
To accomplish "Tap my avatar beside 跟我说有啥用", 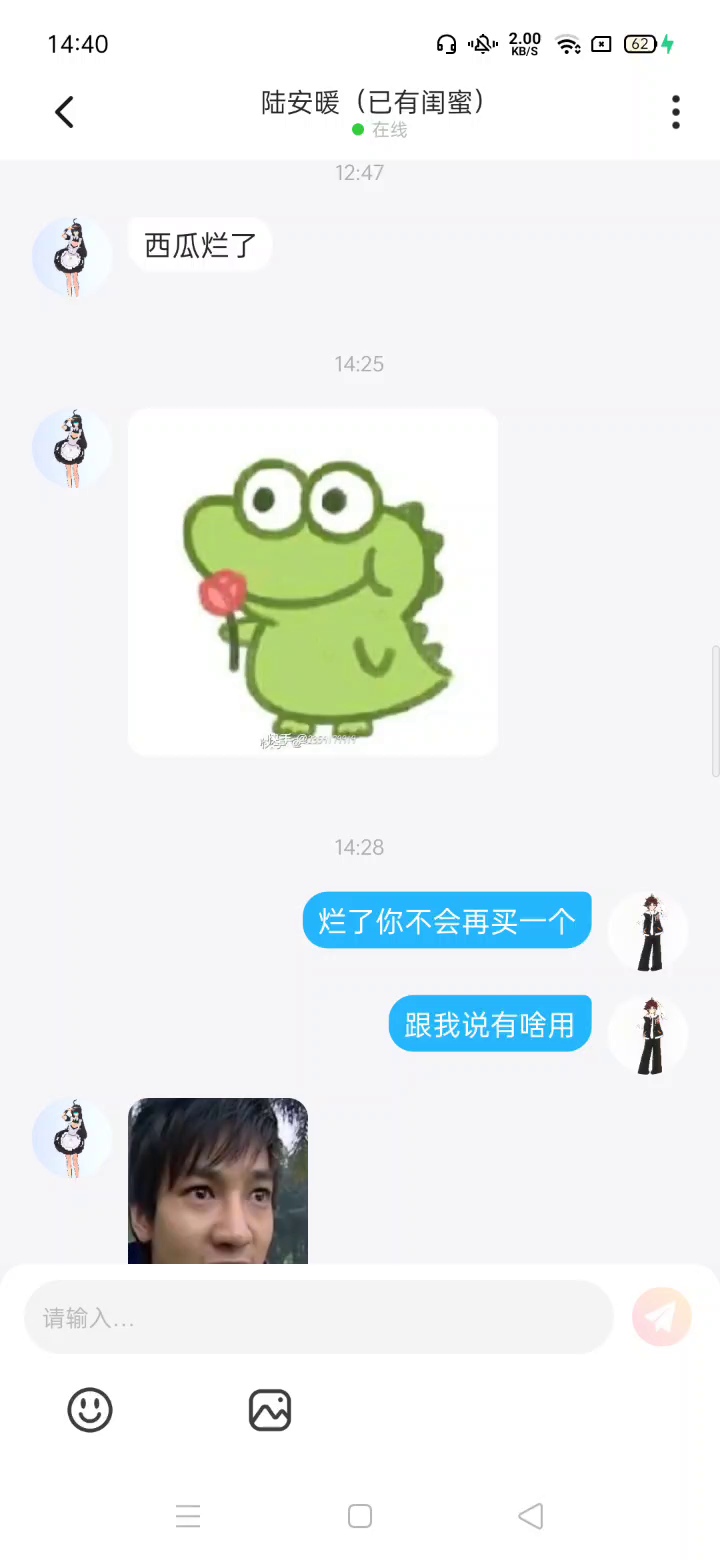I will coord(649,1034).
